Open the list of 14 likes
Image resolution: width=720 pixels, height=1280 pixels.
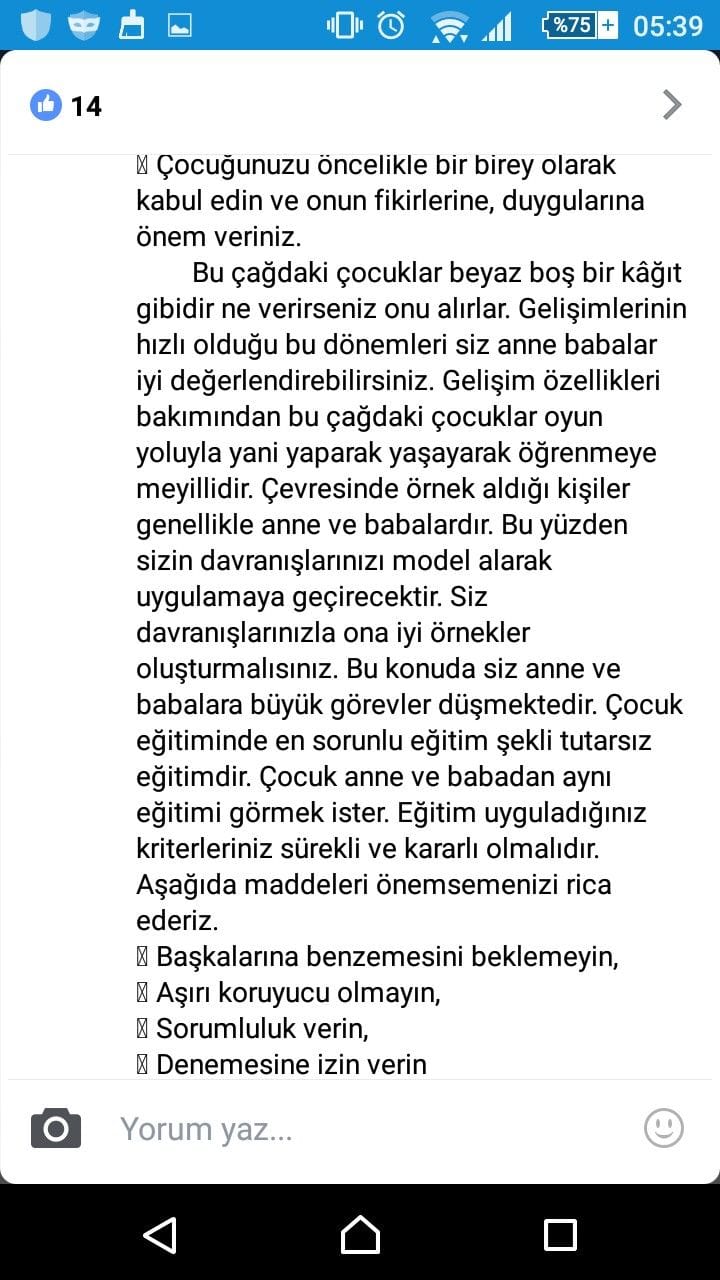click(66, 105)
